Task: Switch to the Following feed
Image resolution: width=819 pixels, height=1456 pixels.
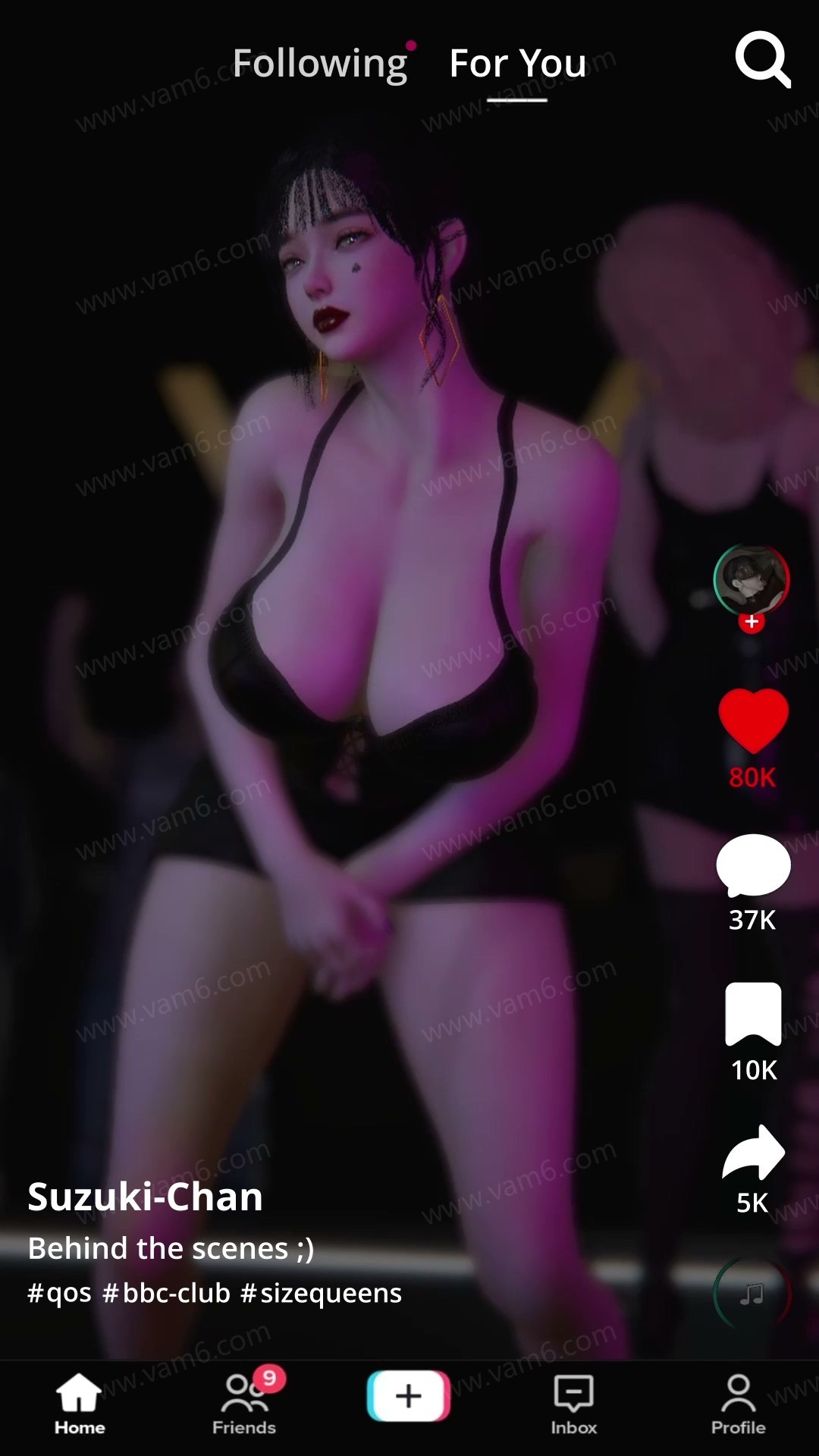Action: (319, 63)
